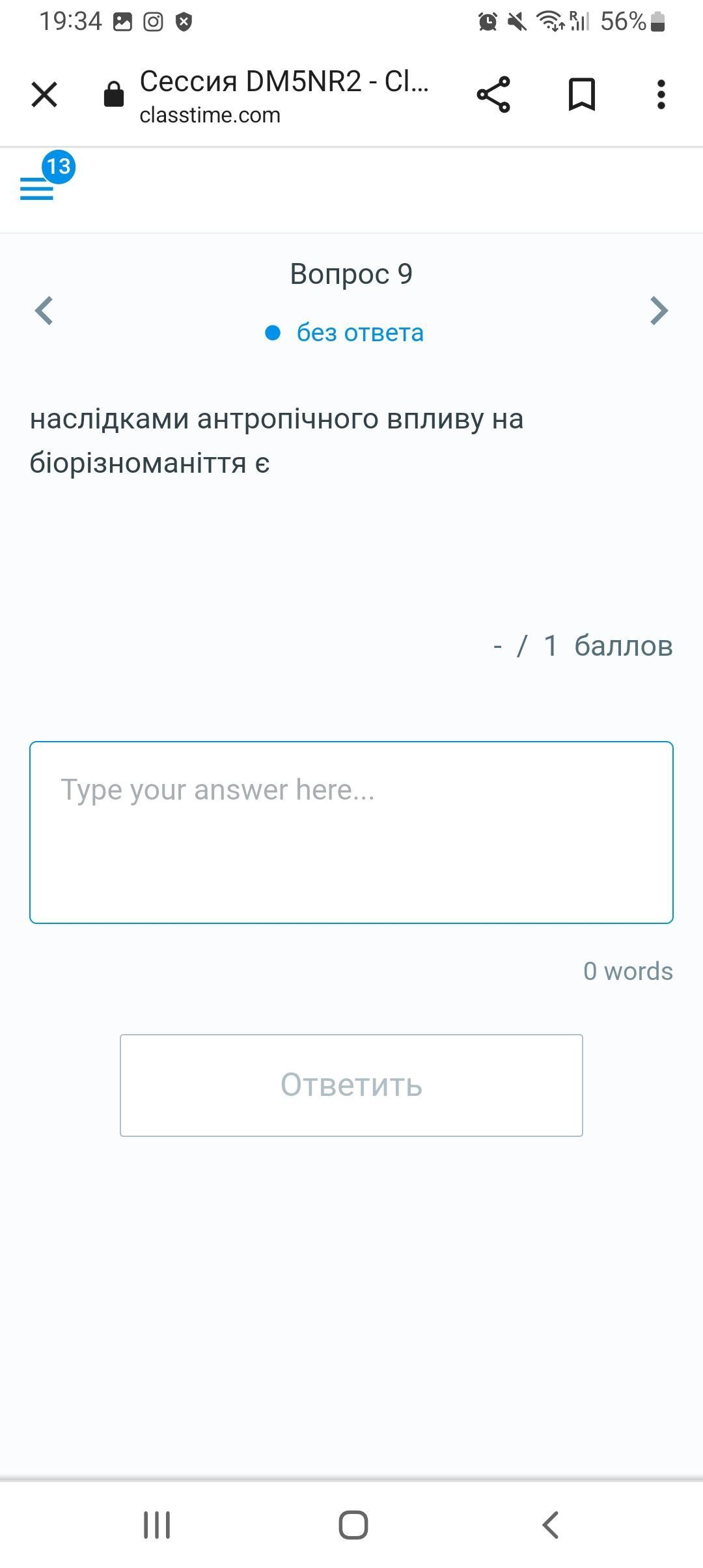Open the question list hamburger menu

tap(37, 189)
